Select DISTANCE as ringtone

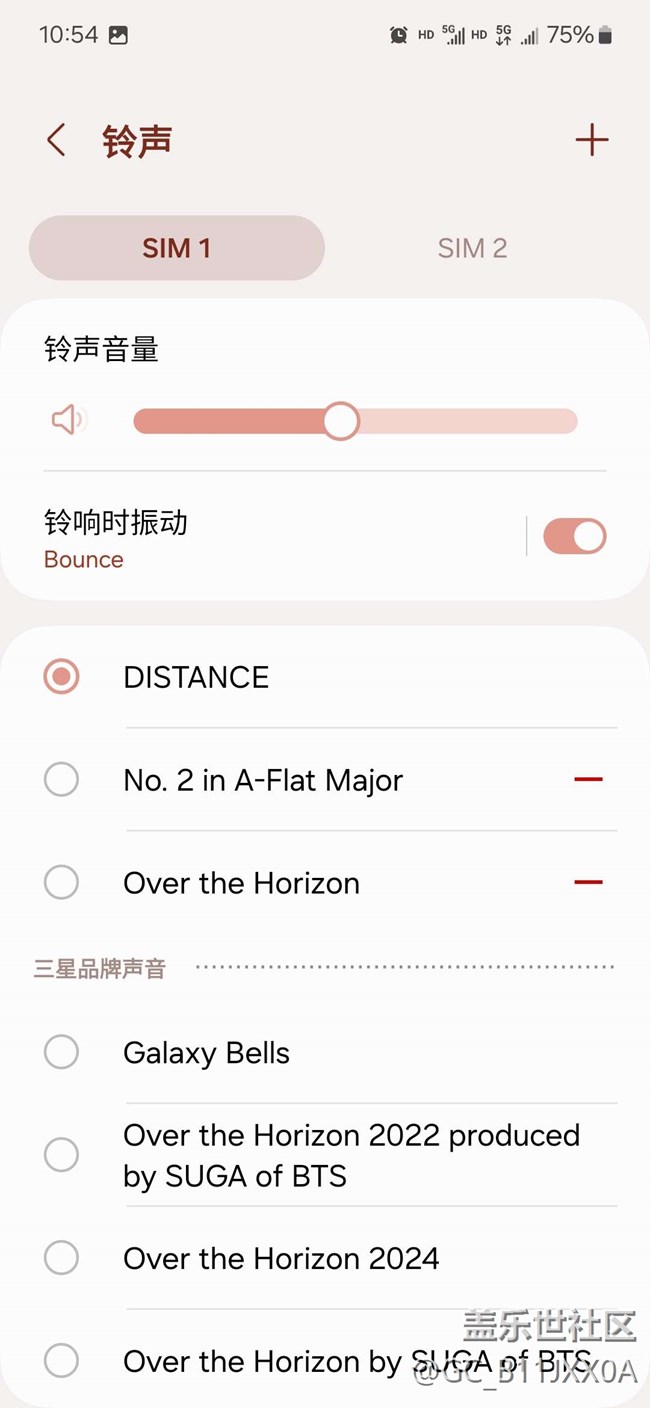[325, 677]
